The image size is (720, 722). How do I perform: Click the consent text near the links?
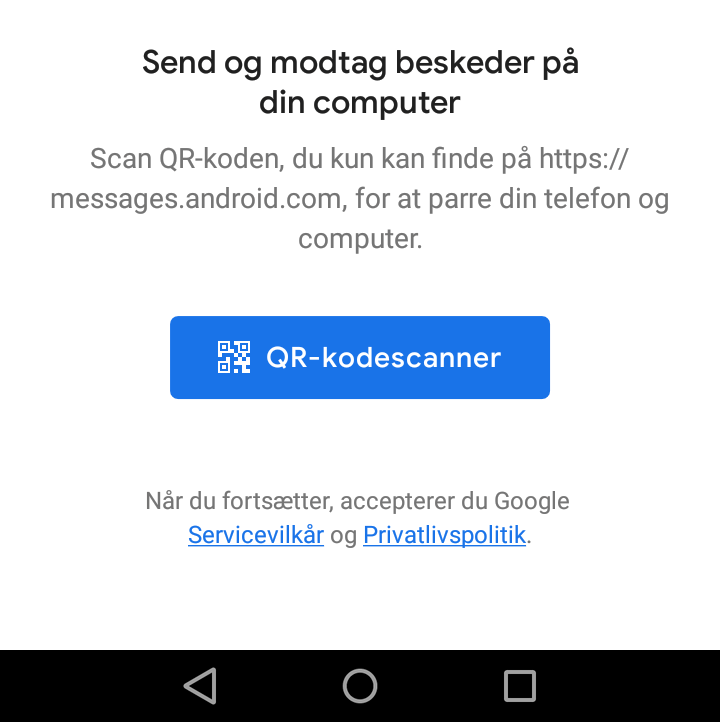[x=360, y=500]
